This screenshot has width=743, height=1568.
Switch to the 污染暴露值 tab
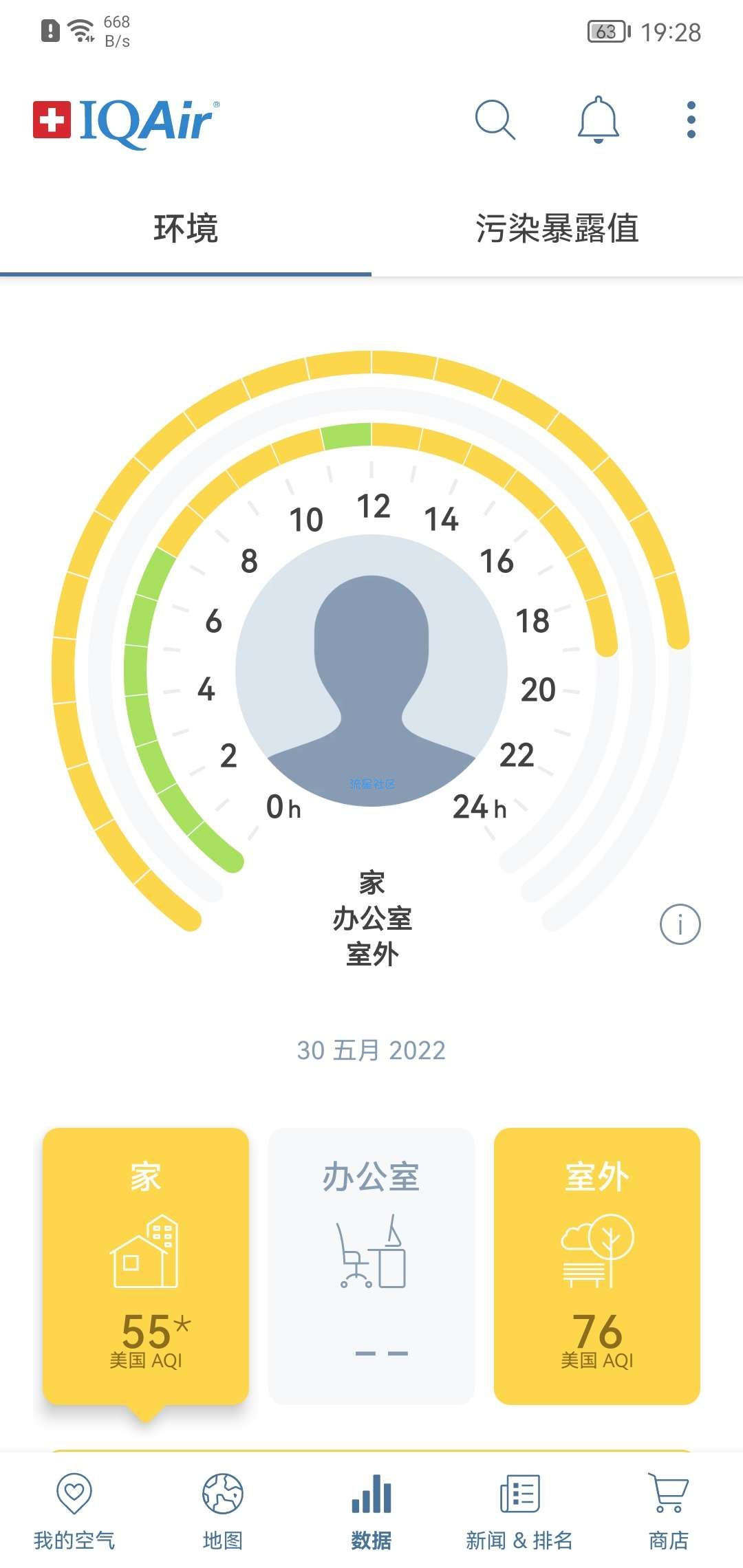(x=557, y=229)
